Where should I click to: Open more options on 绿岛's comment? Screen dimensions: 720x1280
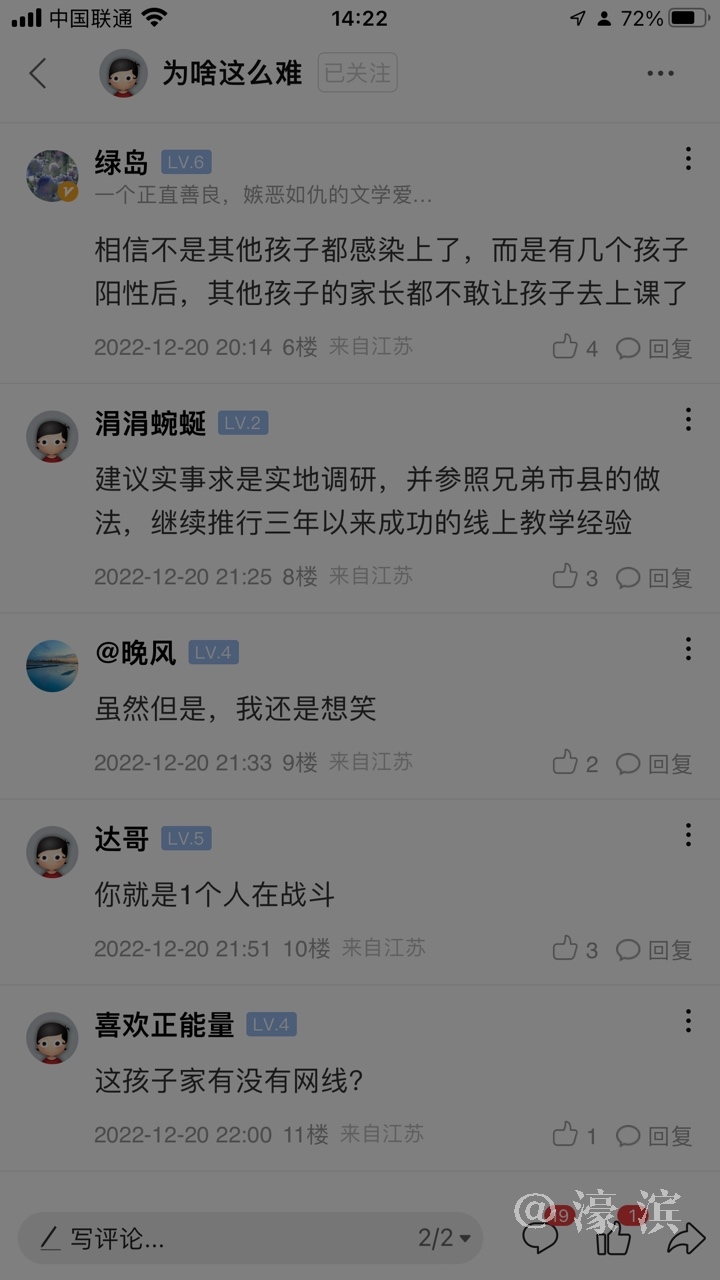(x=688, y=159)
